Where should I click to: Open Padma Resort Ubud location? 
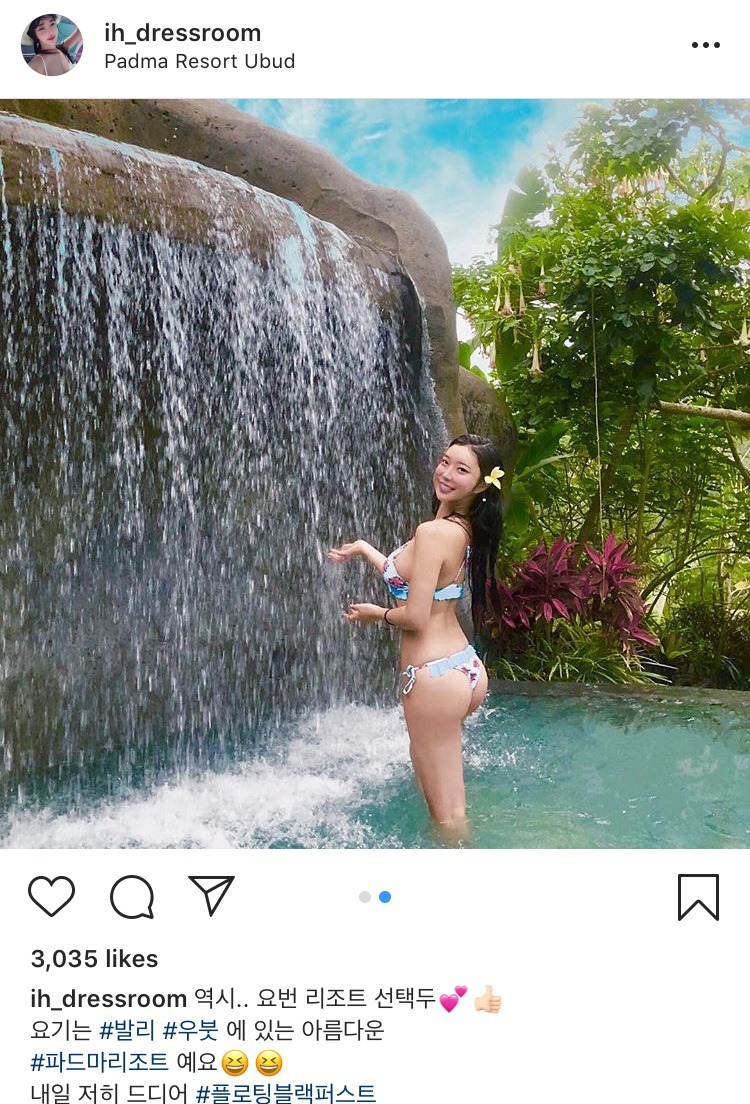(x=199, y=61)
